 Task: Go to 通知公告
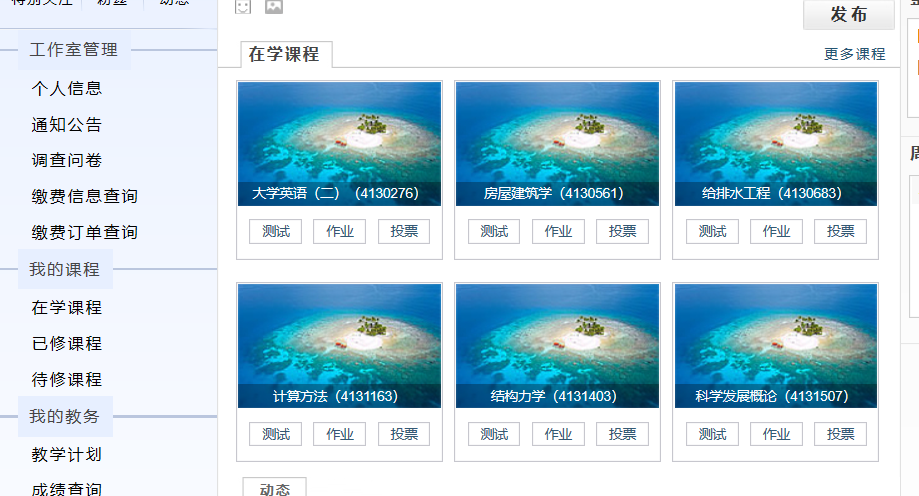[x=66, y=124]
